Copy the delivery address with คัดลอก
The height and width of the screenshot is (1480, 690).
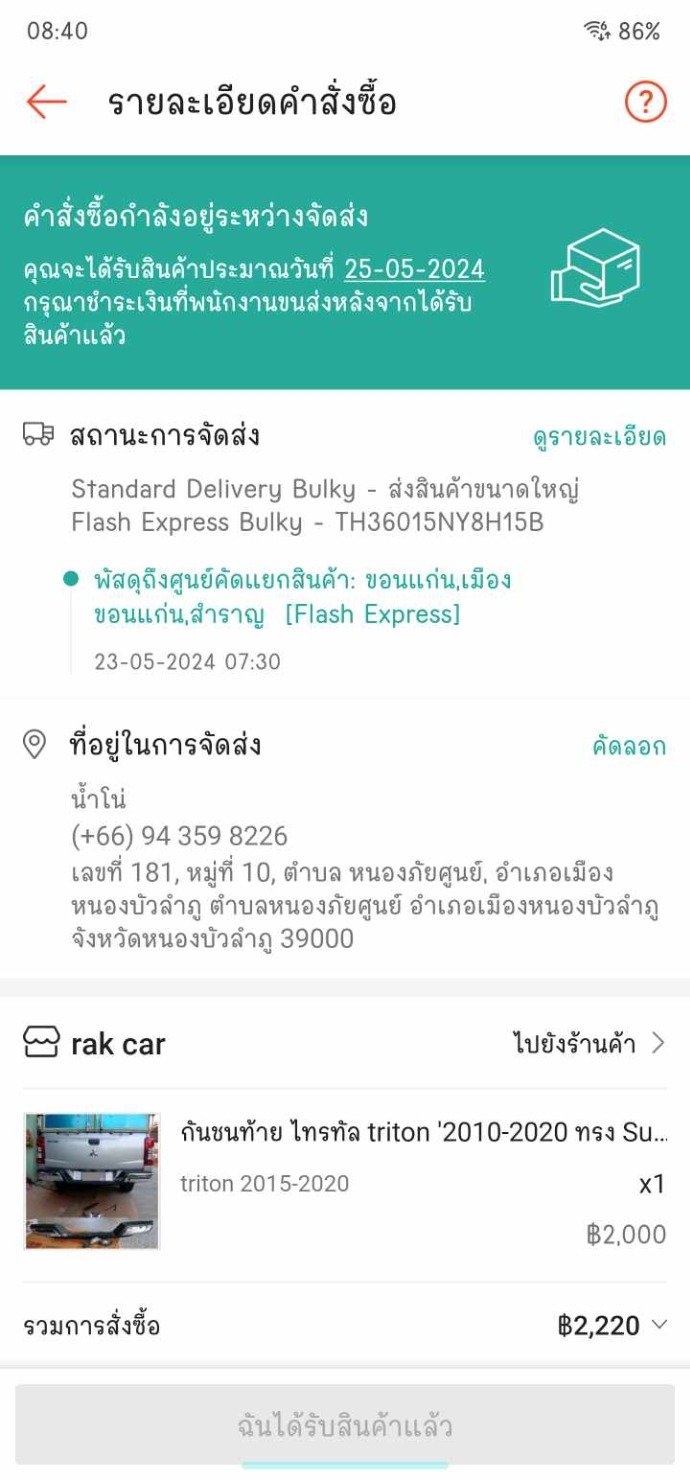[629, 746]
